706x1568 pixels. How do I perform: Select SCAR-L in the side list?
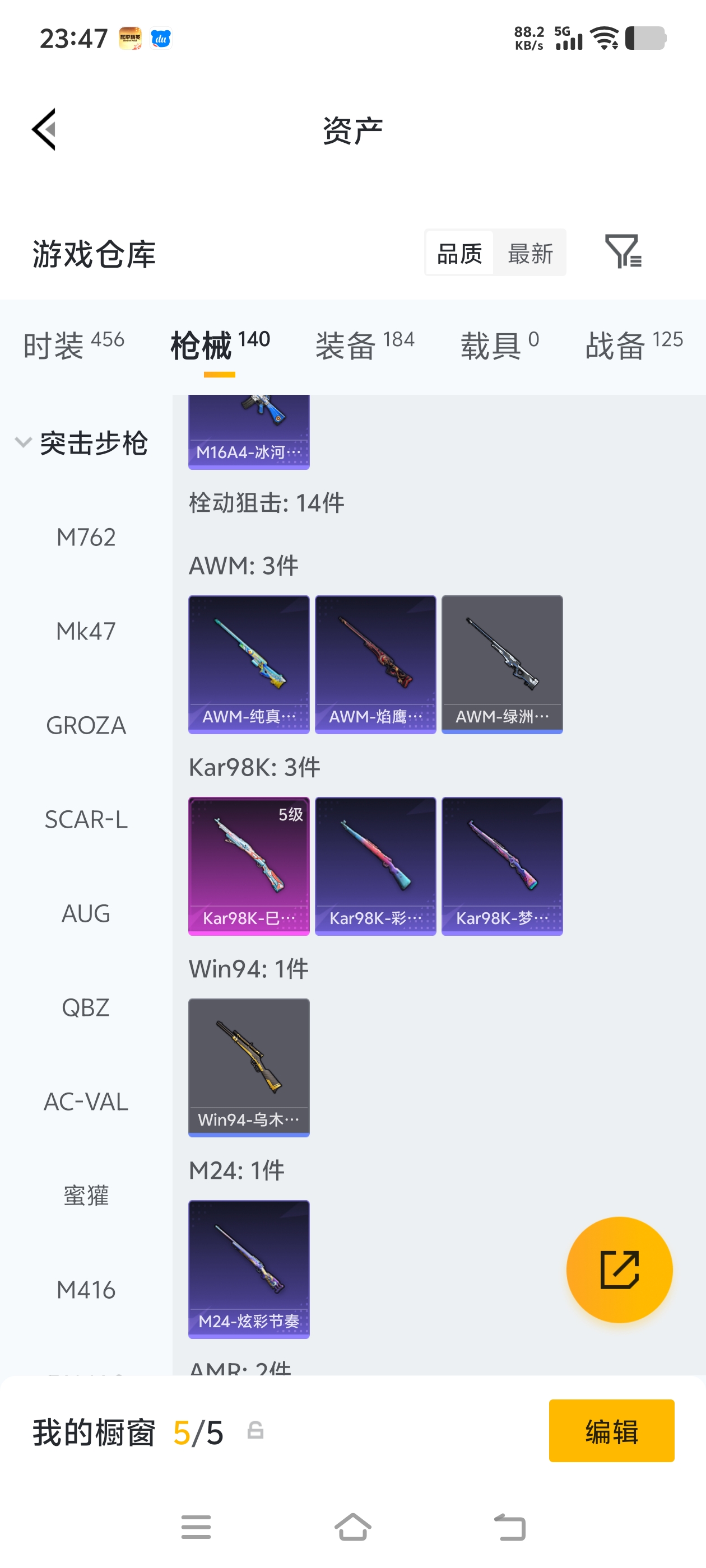pyautogui.click(x=86, y=819)
